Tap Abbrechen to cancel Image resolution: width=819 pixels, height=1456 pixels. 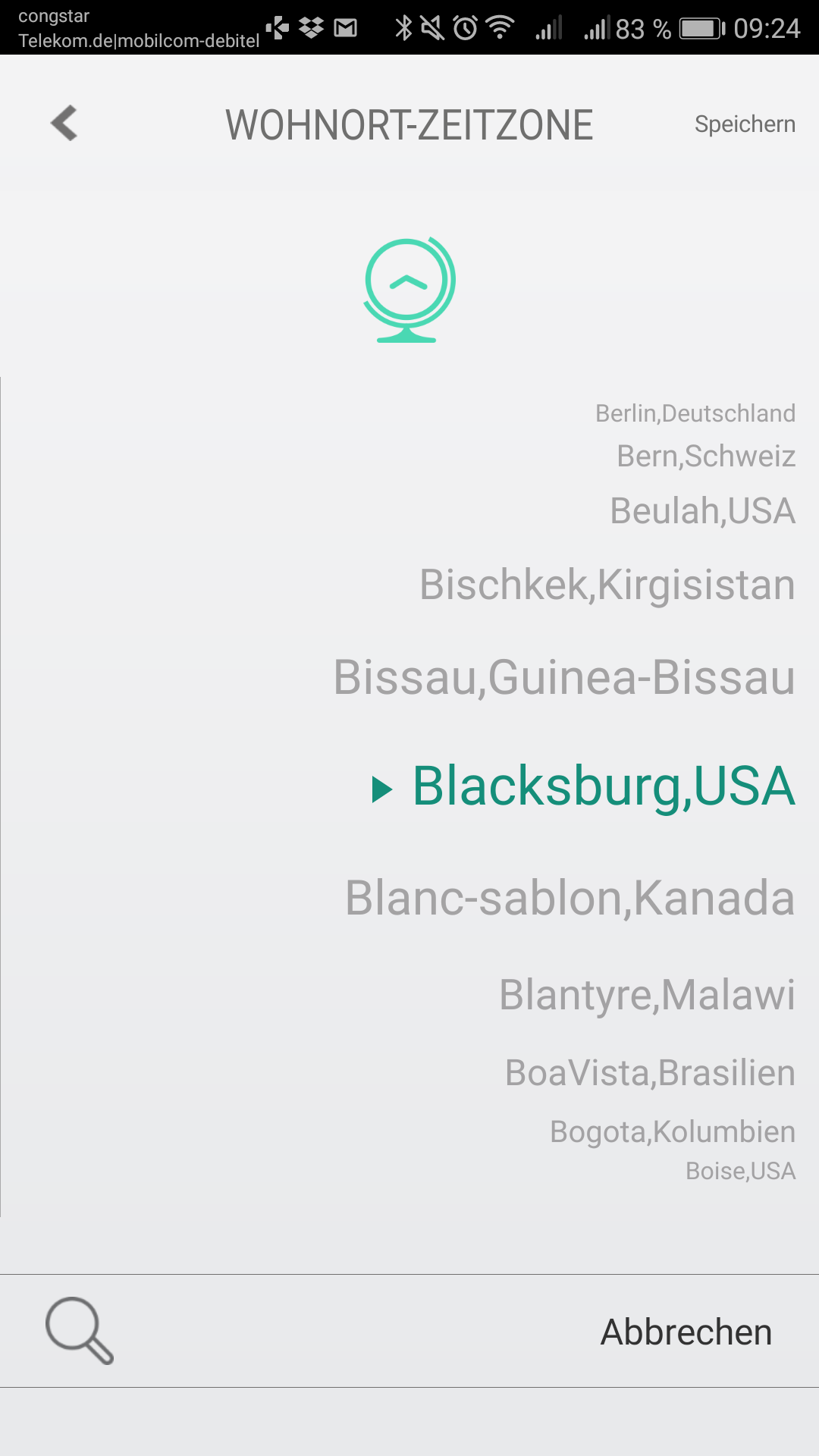(686, 1332)
